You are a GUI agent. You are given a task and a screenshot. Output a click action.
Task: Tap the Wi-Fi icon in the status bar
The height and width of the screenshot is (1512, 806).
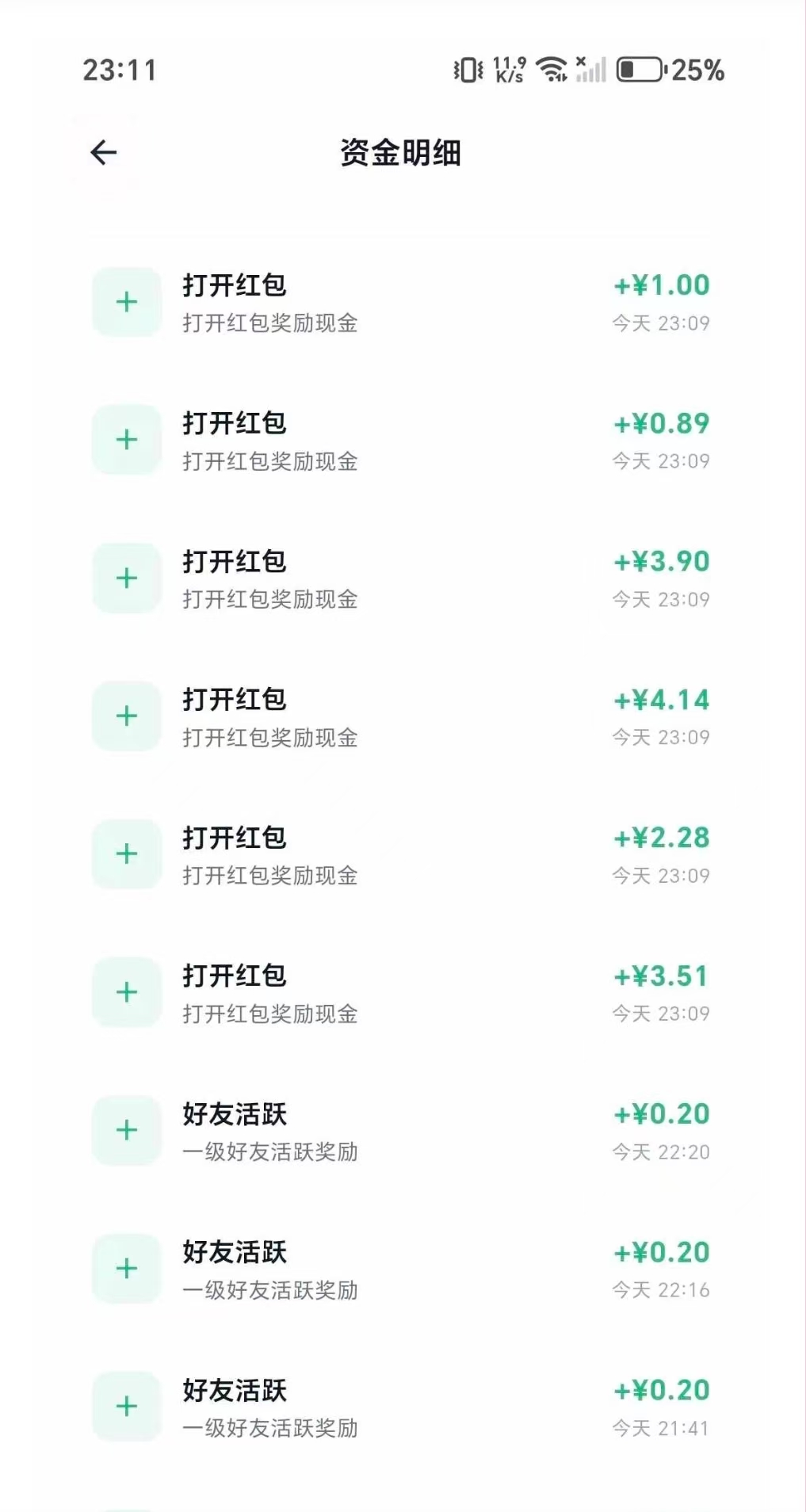pos(548,70)
